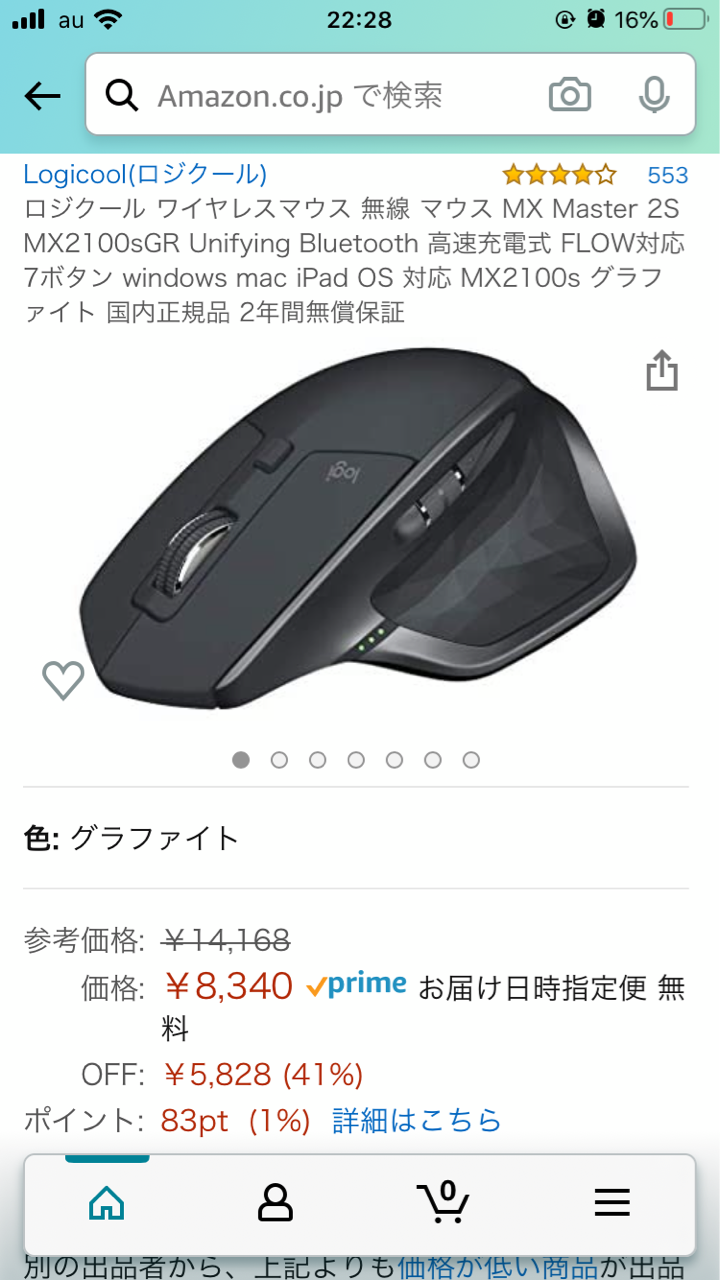Select the second image page dot

tap(279, 760)
